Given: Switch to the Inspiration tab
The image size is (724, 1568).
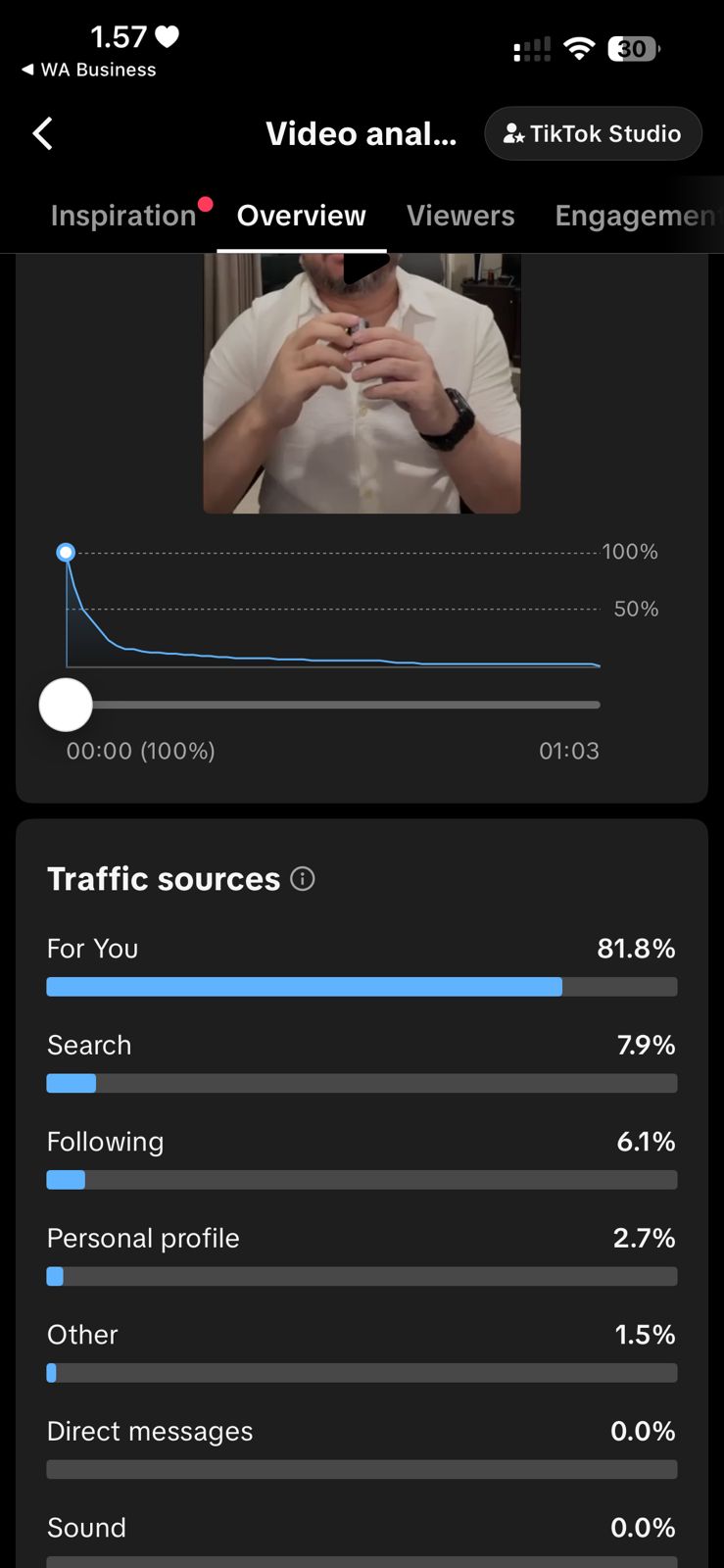Looking at the screenshot, I should pos(123,216).
